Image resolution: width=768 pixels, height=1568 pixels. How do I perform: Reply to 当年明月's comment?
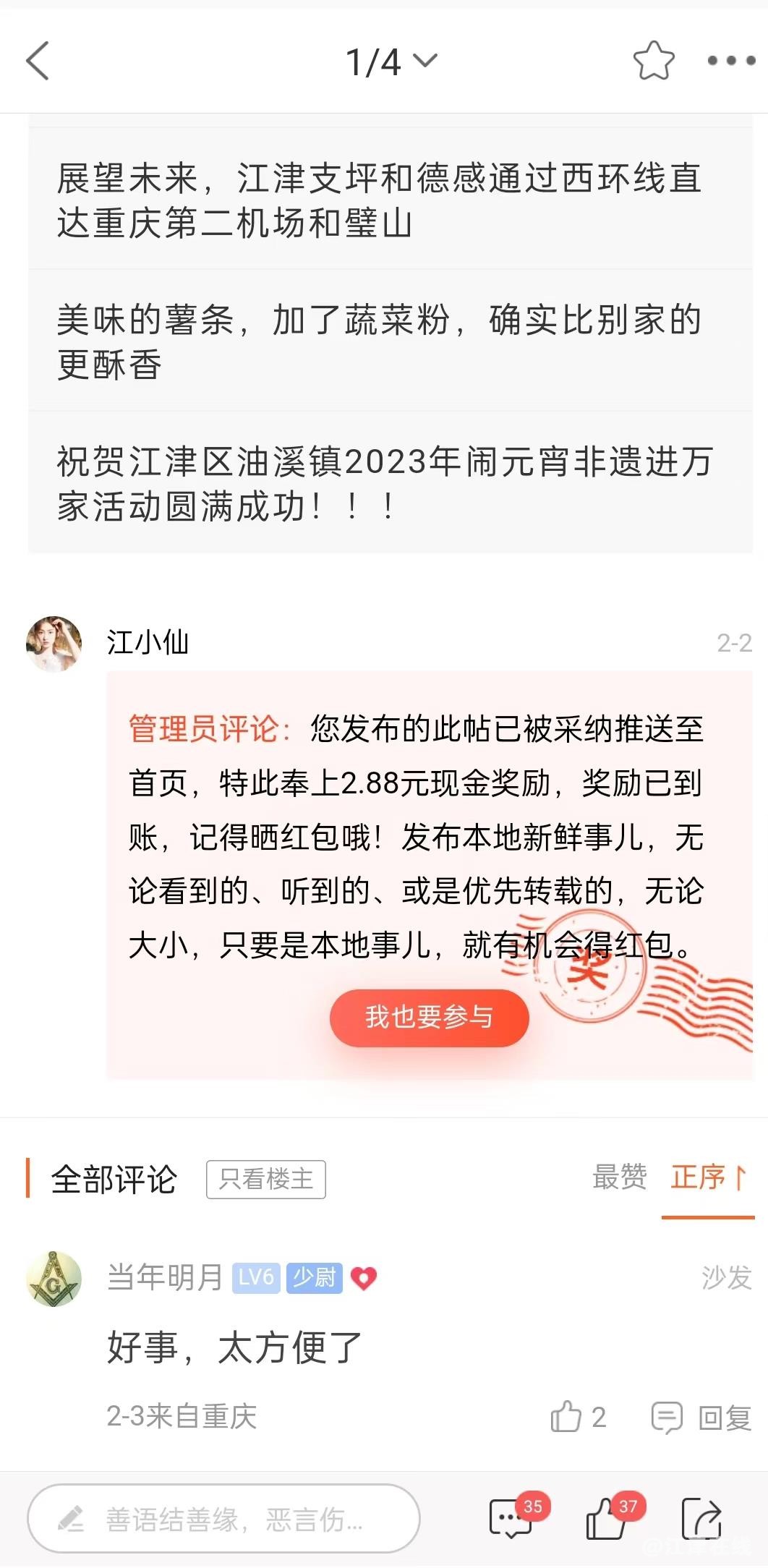[x=701, y=1417]
